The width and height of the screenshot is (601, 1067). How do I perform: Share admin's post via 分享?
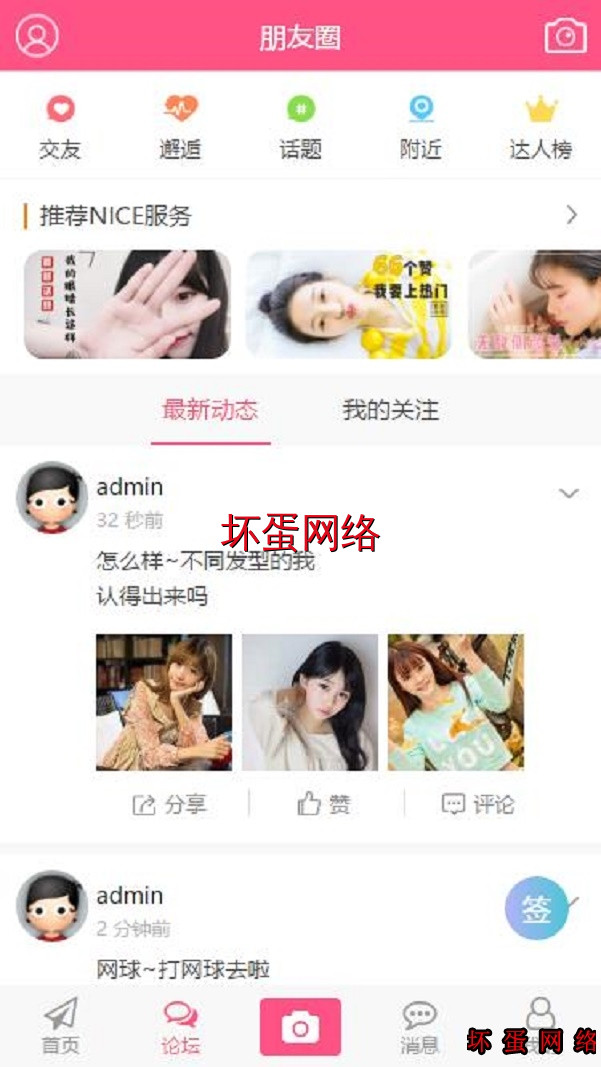pyautogui.click(x=170, y=804)
